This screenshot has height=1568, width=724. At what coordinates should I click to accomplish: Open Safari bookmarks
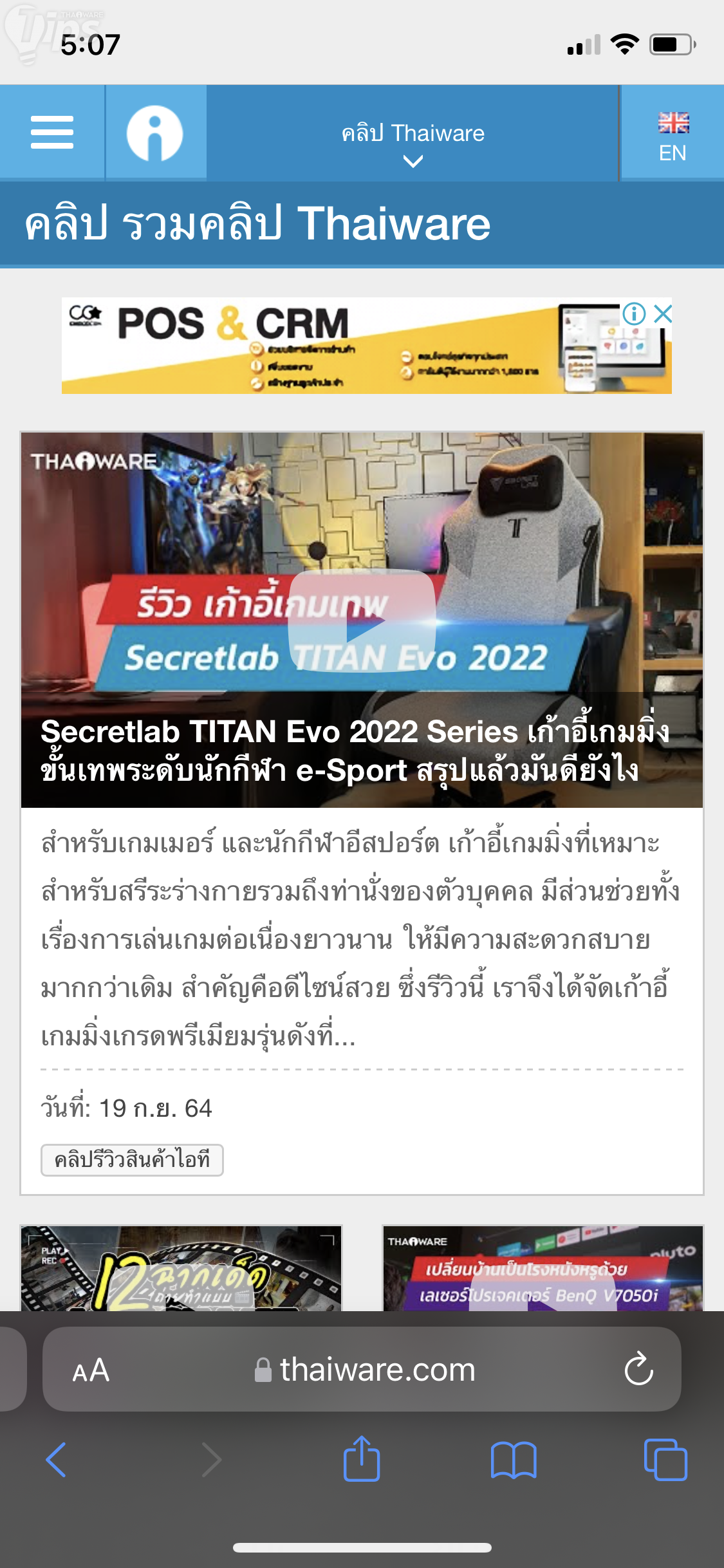[x=513, y=1460]
